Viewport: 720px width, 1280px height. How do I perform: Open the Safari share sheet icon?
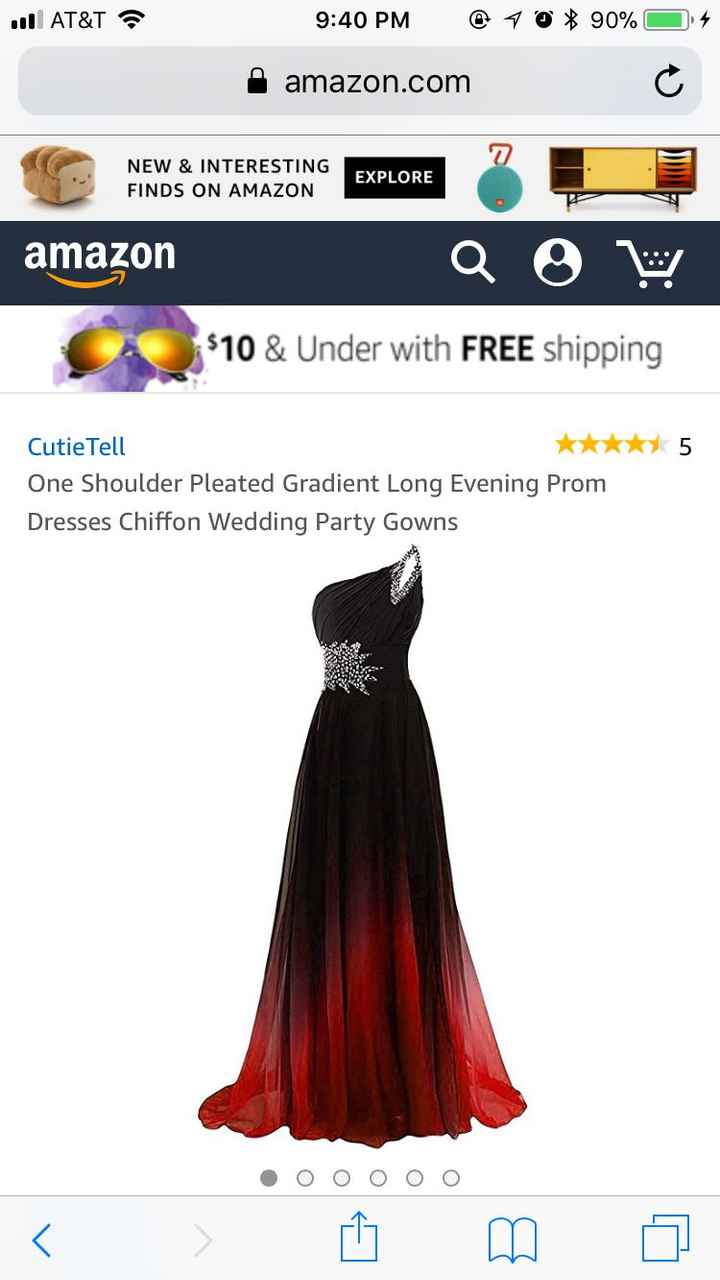[359, 1239]
